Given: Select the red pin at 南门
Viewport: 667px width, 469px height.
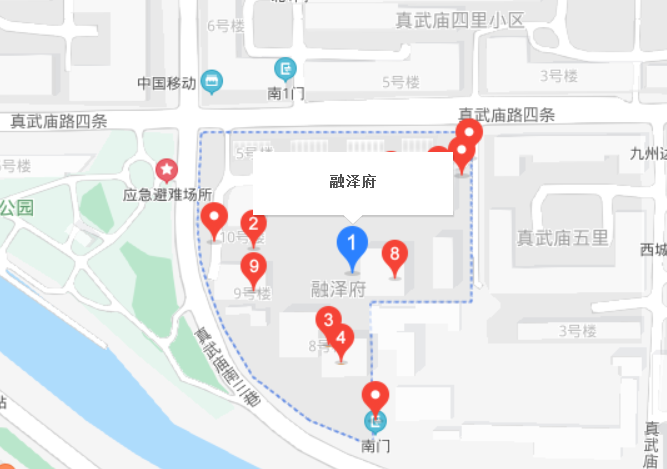Looking at the screenshot, I should click(375, 396).
